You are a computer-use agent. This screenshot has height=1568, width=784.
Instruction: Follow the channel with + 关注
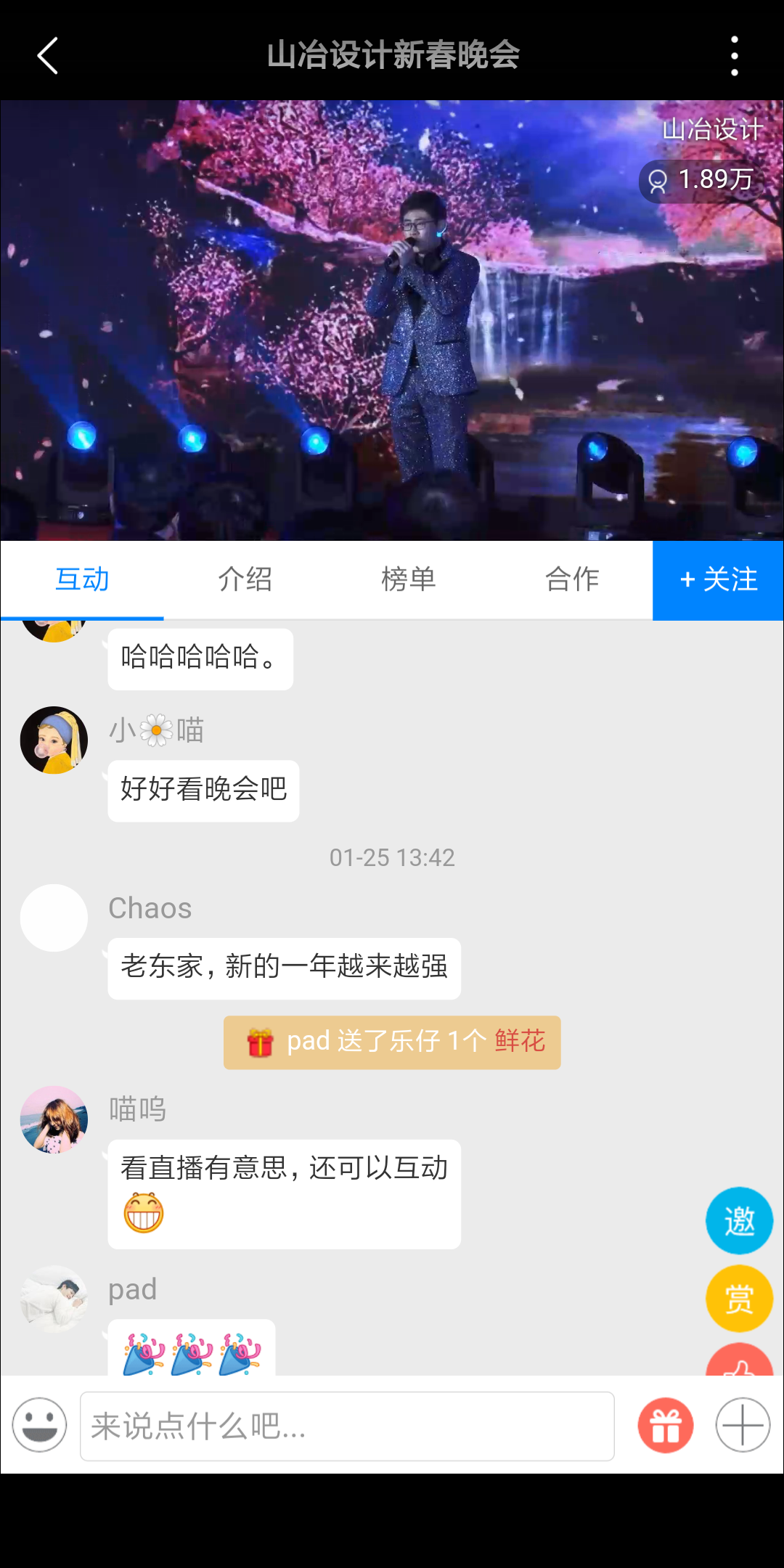[718, 580]
